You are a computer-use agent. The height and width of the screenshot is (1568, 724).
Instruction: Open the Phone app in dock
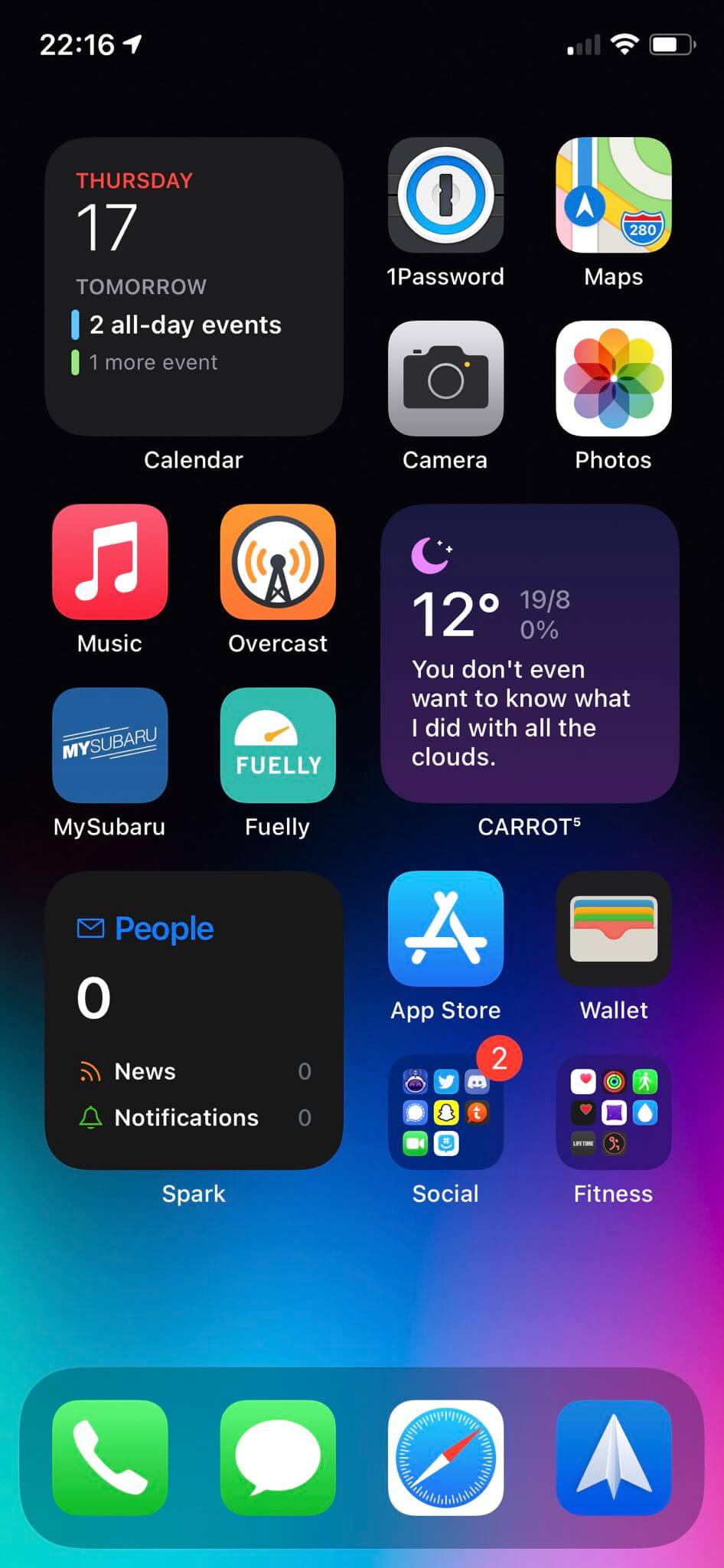click(x=110, y=1458)
